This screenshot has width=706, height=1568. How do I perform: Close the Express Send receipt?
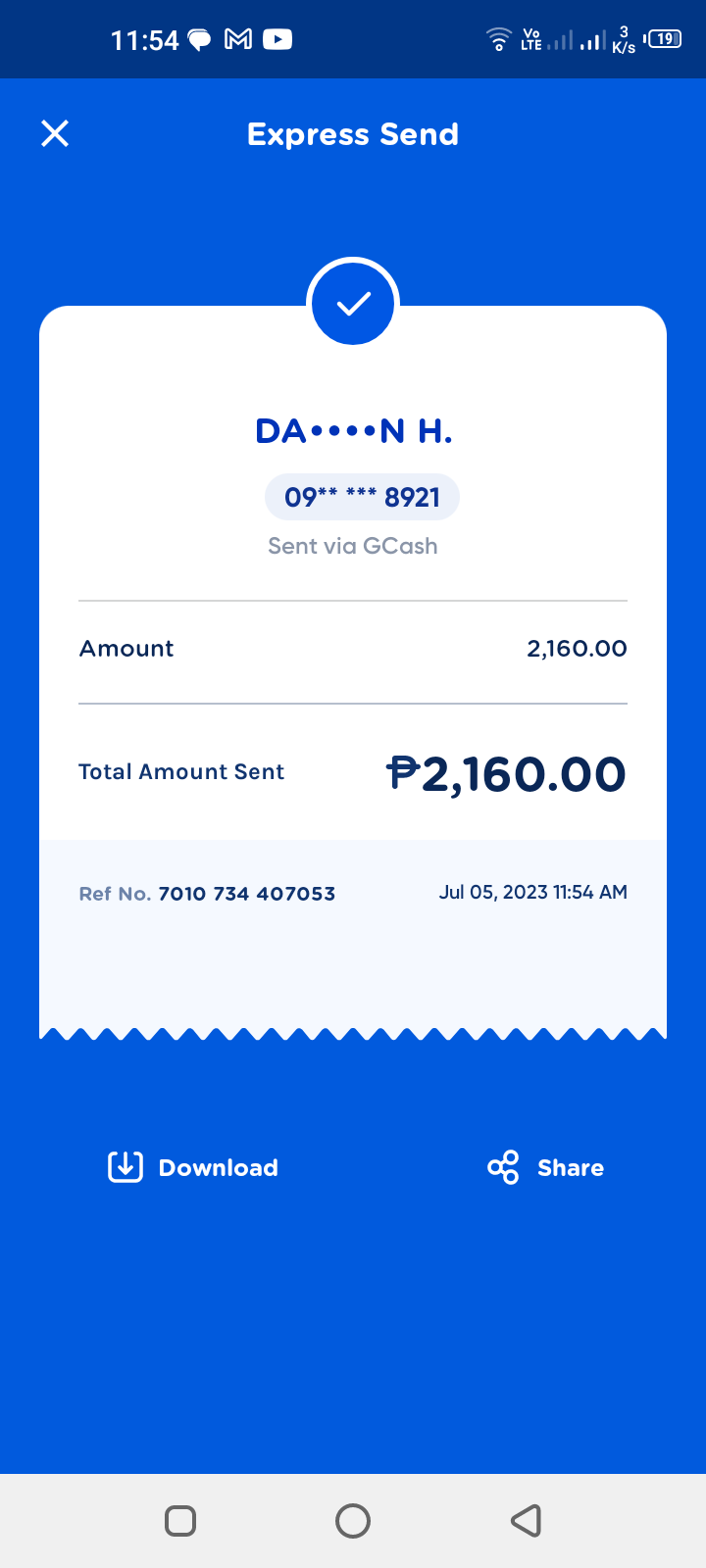pos(55,133)
